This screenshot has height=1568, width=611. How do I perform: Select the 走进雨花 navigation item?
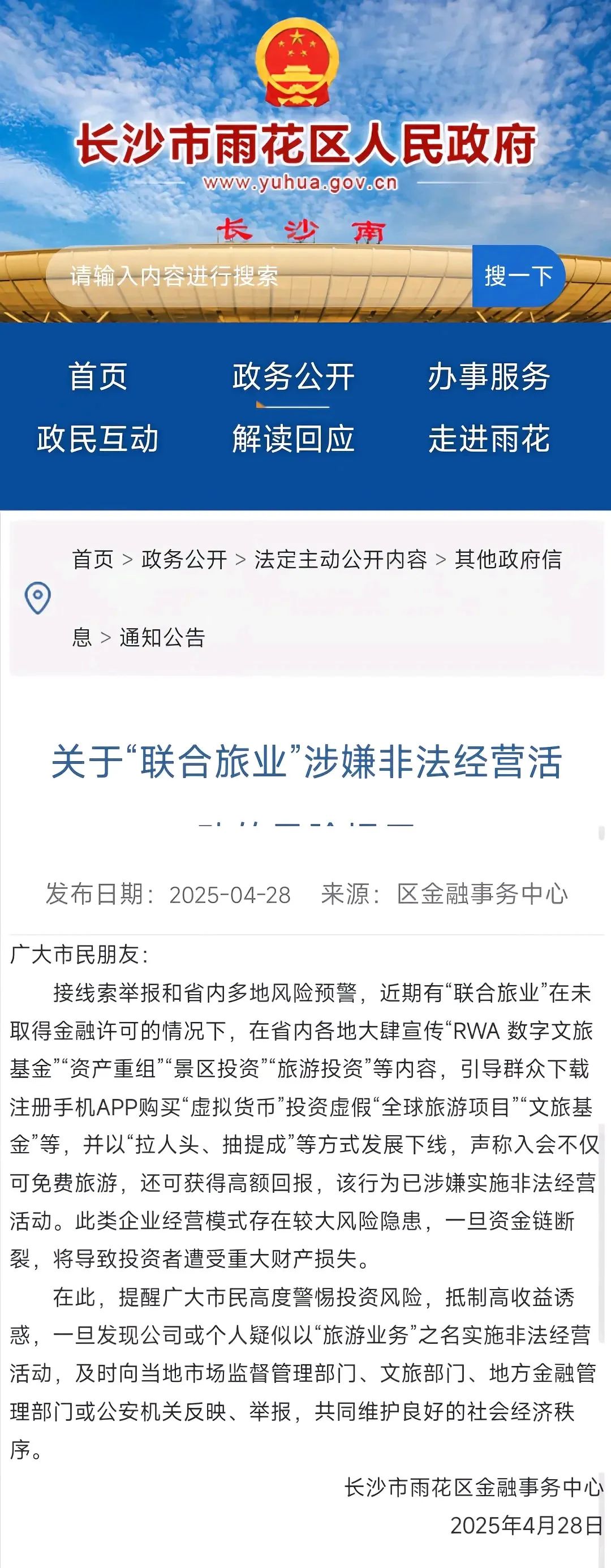489,439
